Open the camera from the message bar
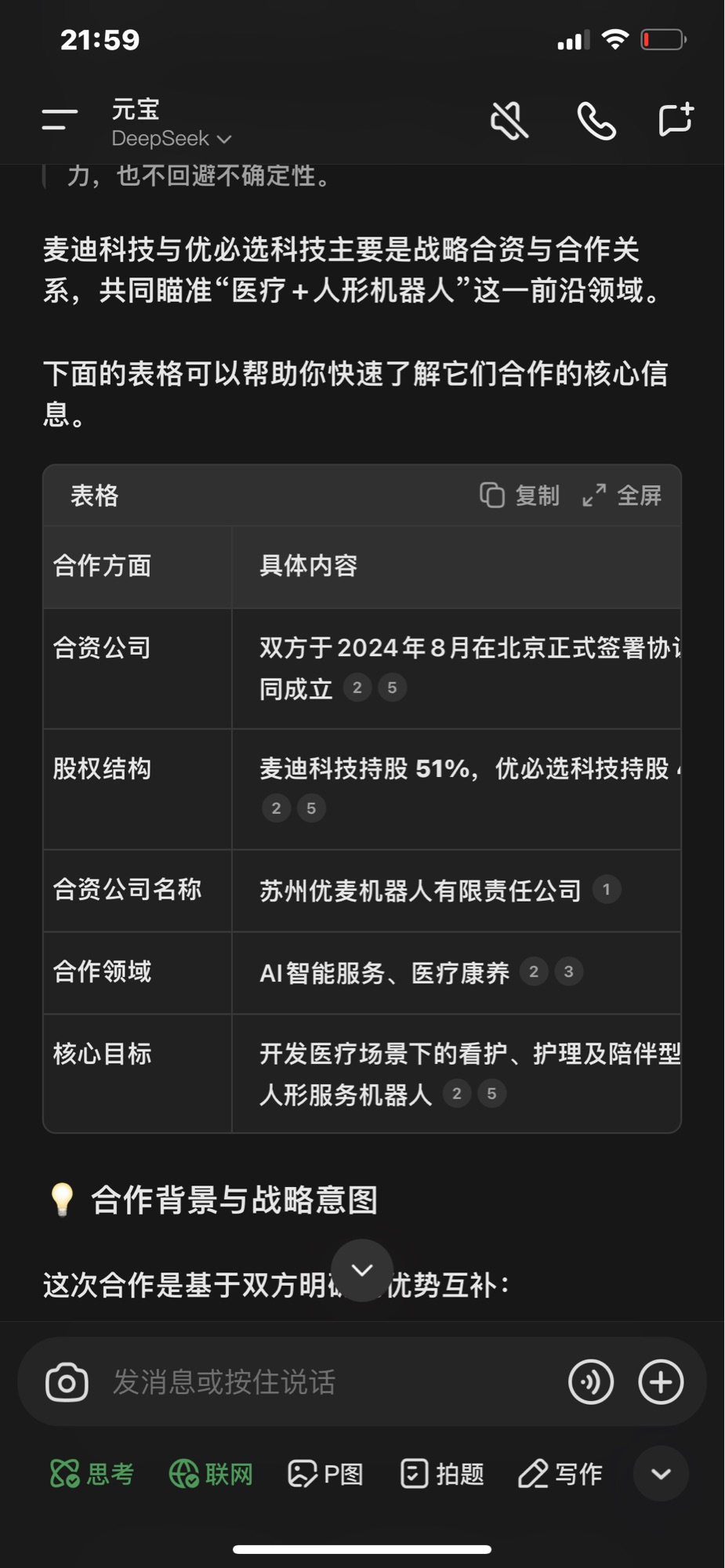 pos(67,1382)
